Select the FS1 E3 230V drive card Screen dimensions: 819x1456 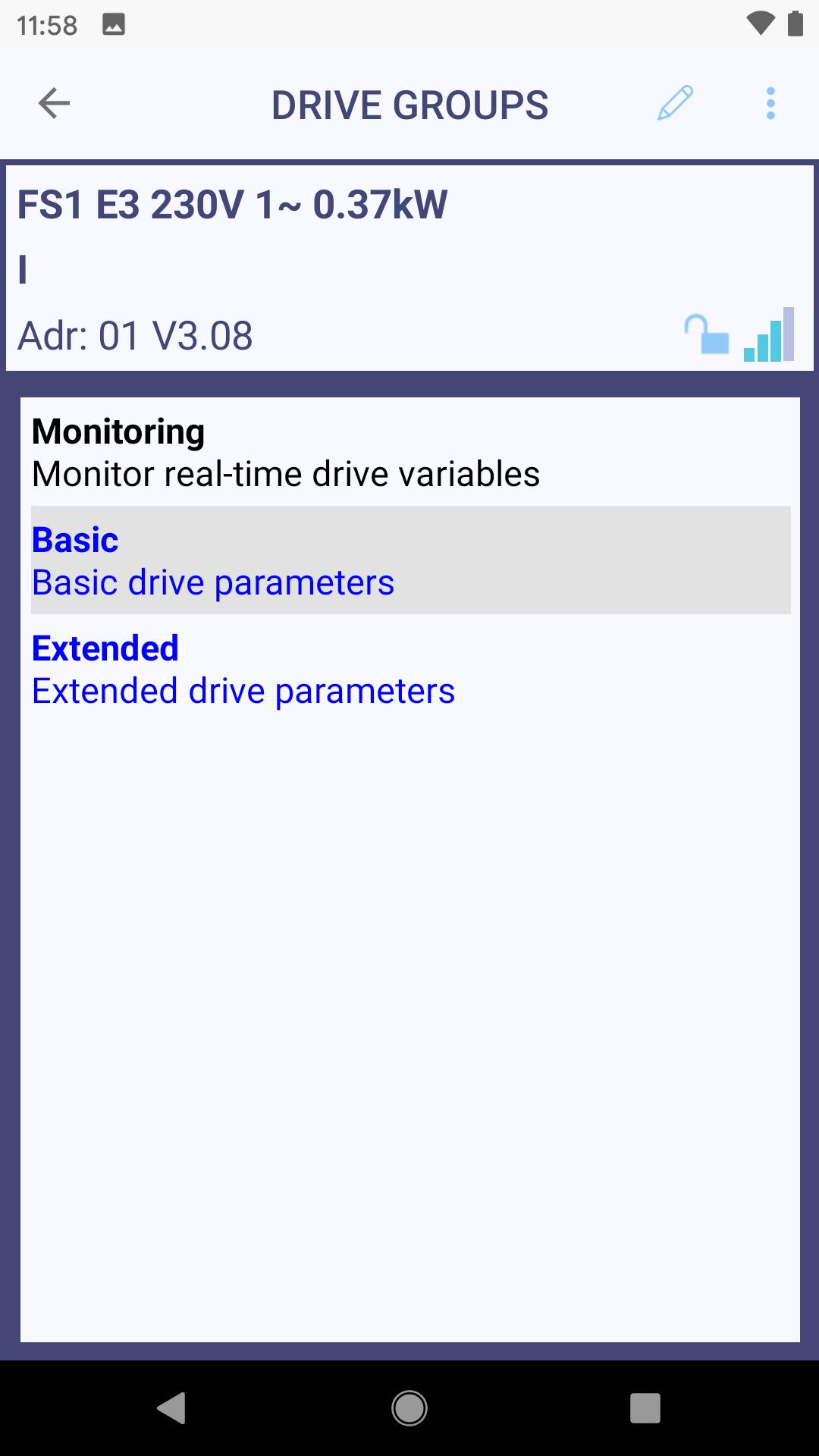pos(409,268)
